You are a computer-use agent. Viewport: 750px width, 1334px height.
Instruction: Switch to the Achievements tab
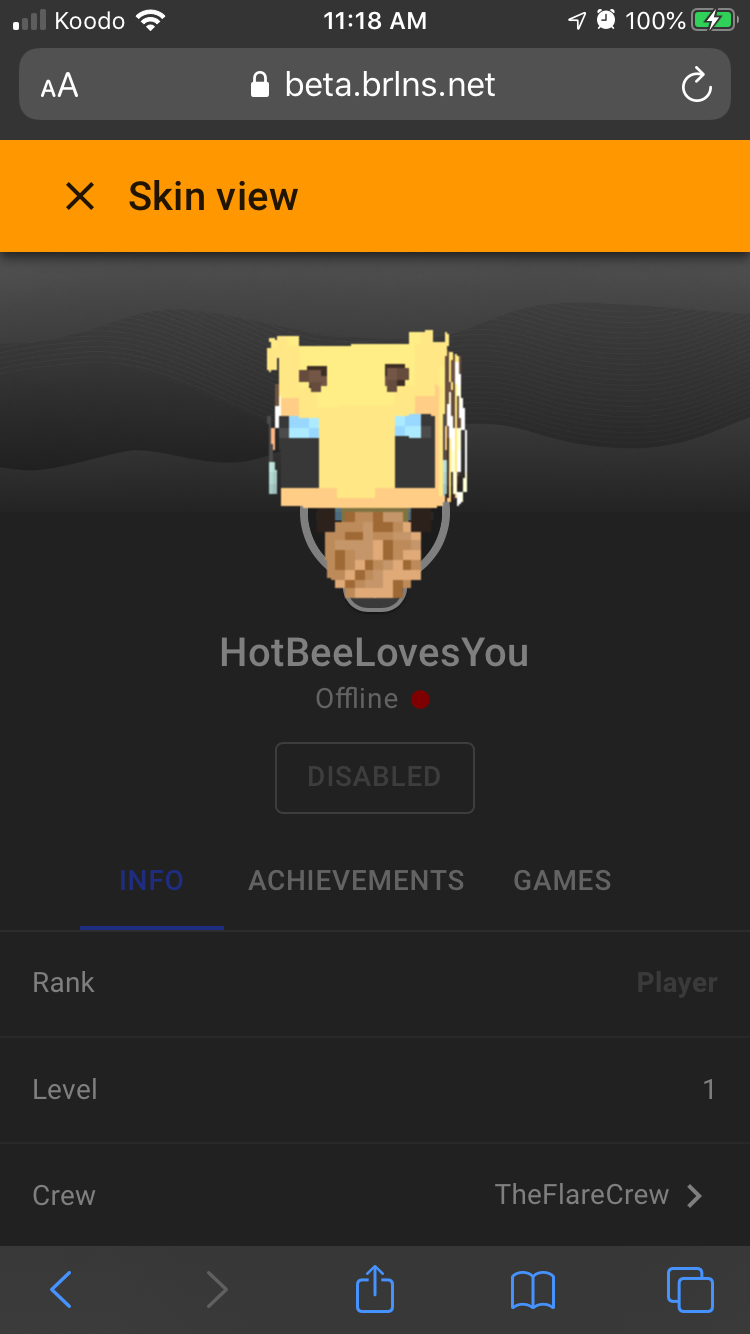356,880
